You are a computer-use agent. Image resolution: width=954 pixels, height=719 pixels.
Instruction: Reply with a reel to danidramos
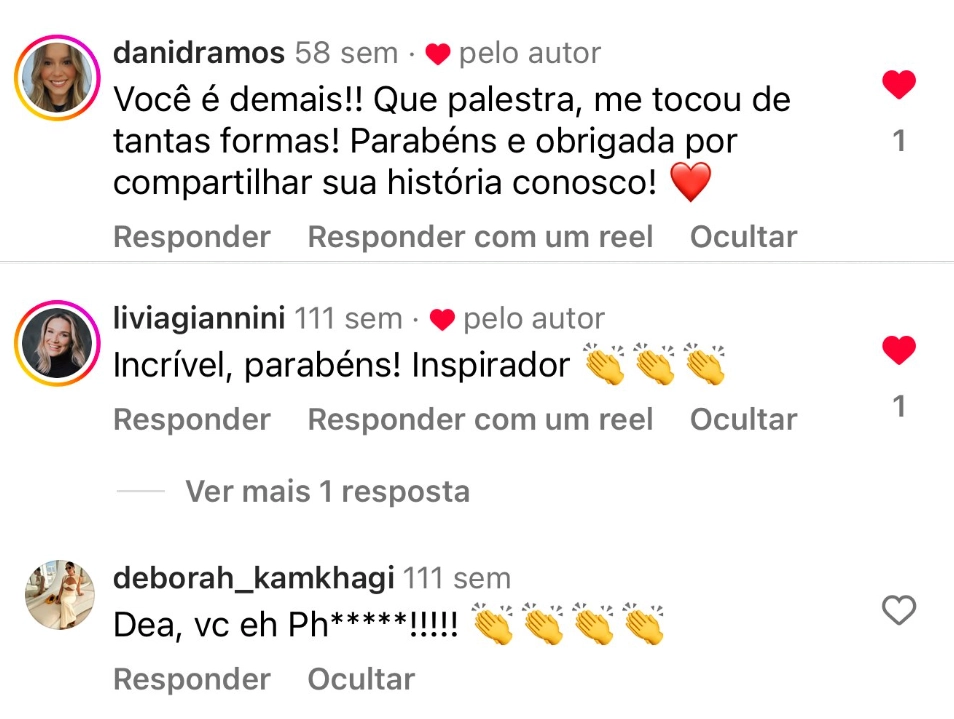(x=480, y=237)
